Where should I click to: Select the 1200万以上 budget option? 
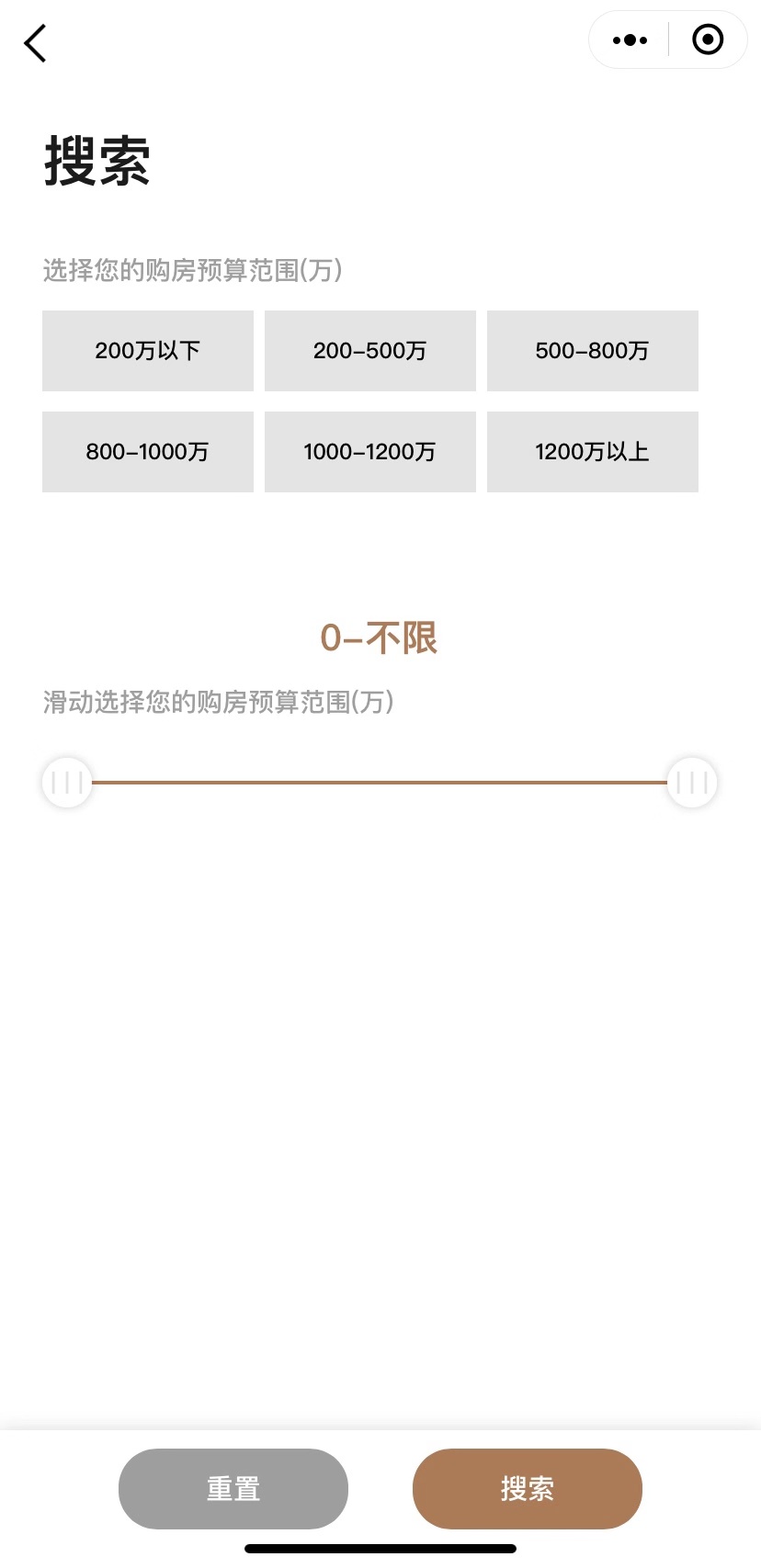tap(593, 452)
